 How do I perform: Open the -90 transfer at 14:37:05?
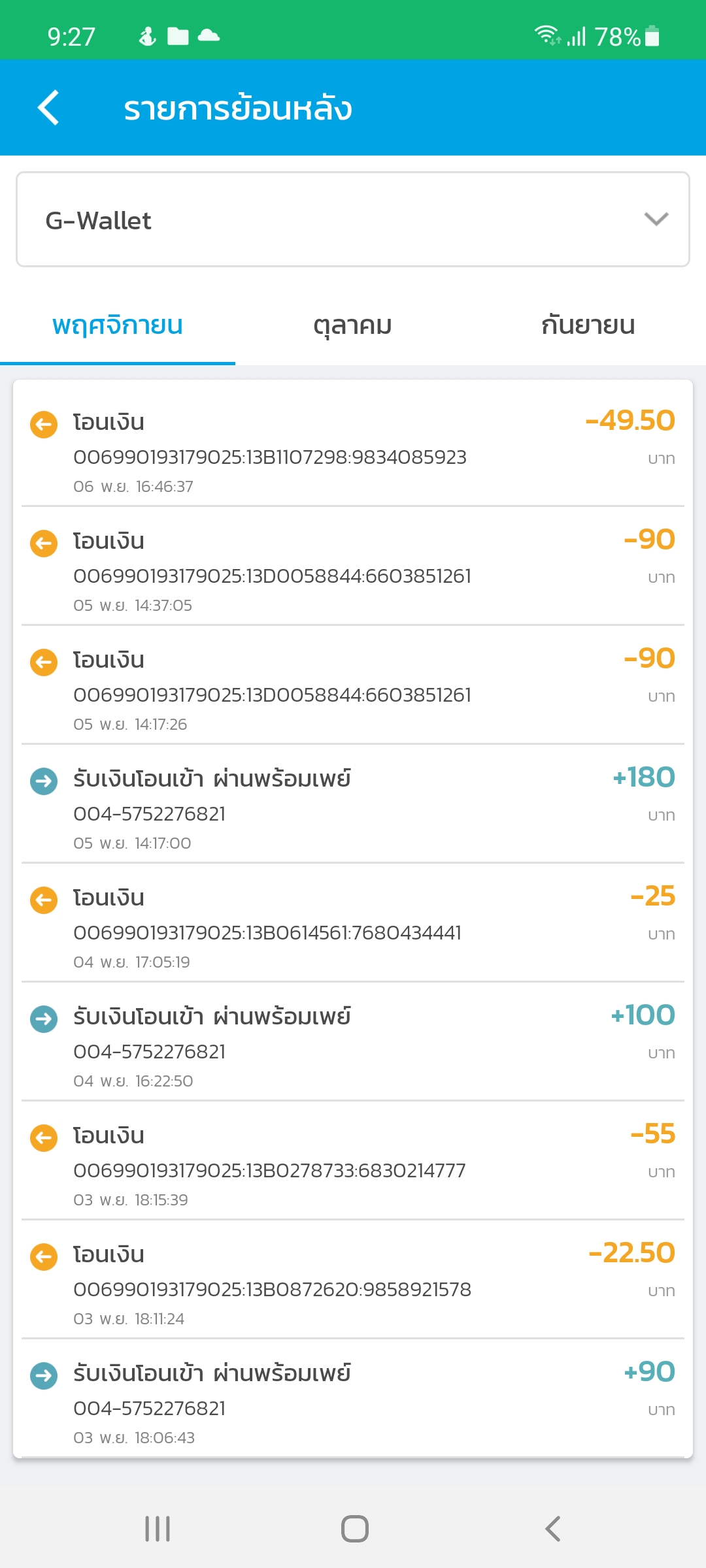point(353,566)
